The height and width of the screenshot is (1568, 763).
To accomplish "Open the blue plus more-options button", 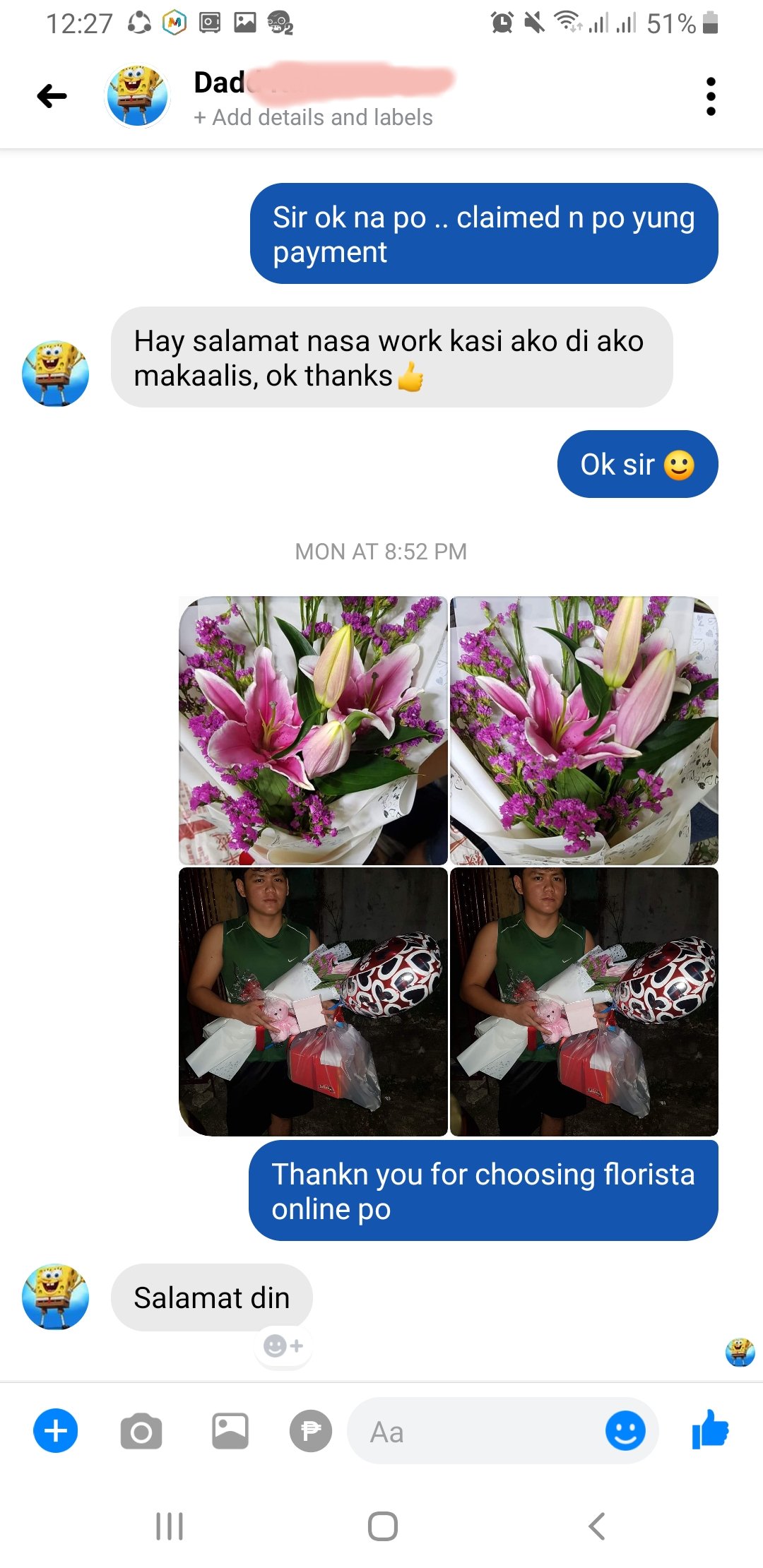I will pyautogui.click(x=56, y=1431).
